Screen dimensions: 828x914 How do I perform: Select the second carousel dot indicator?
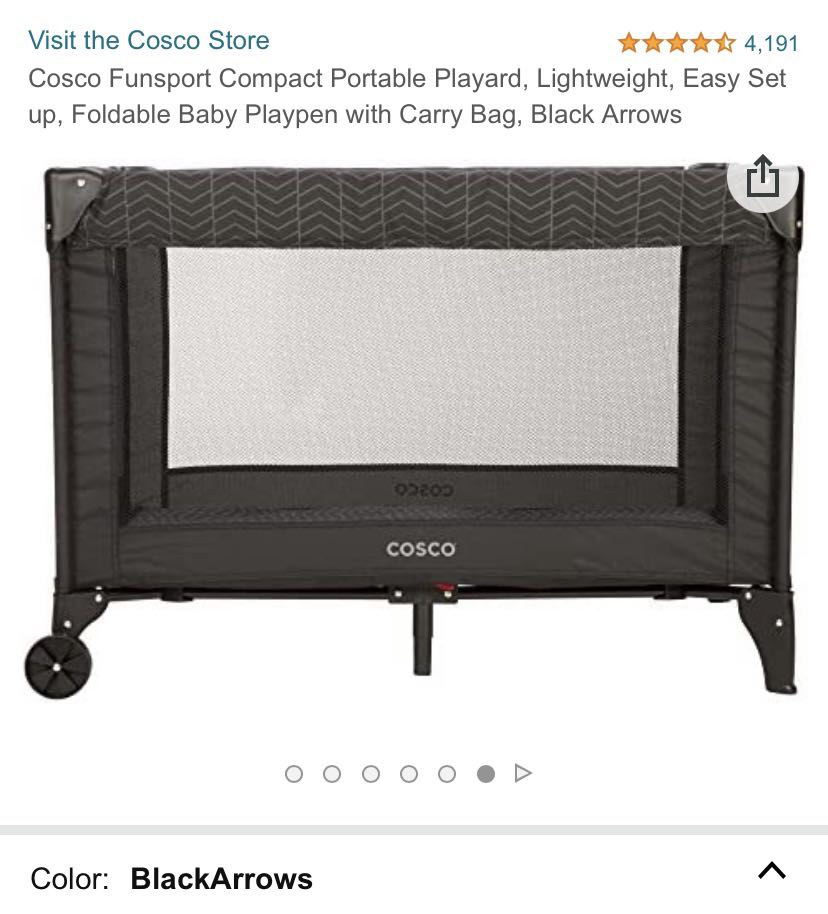332,774
